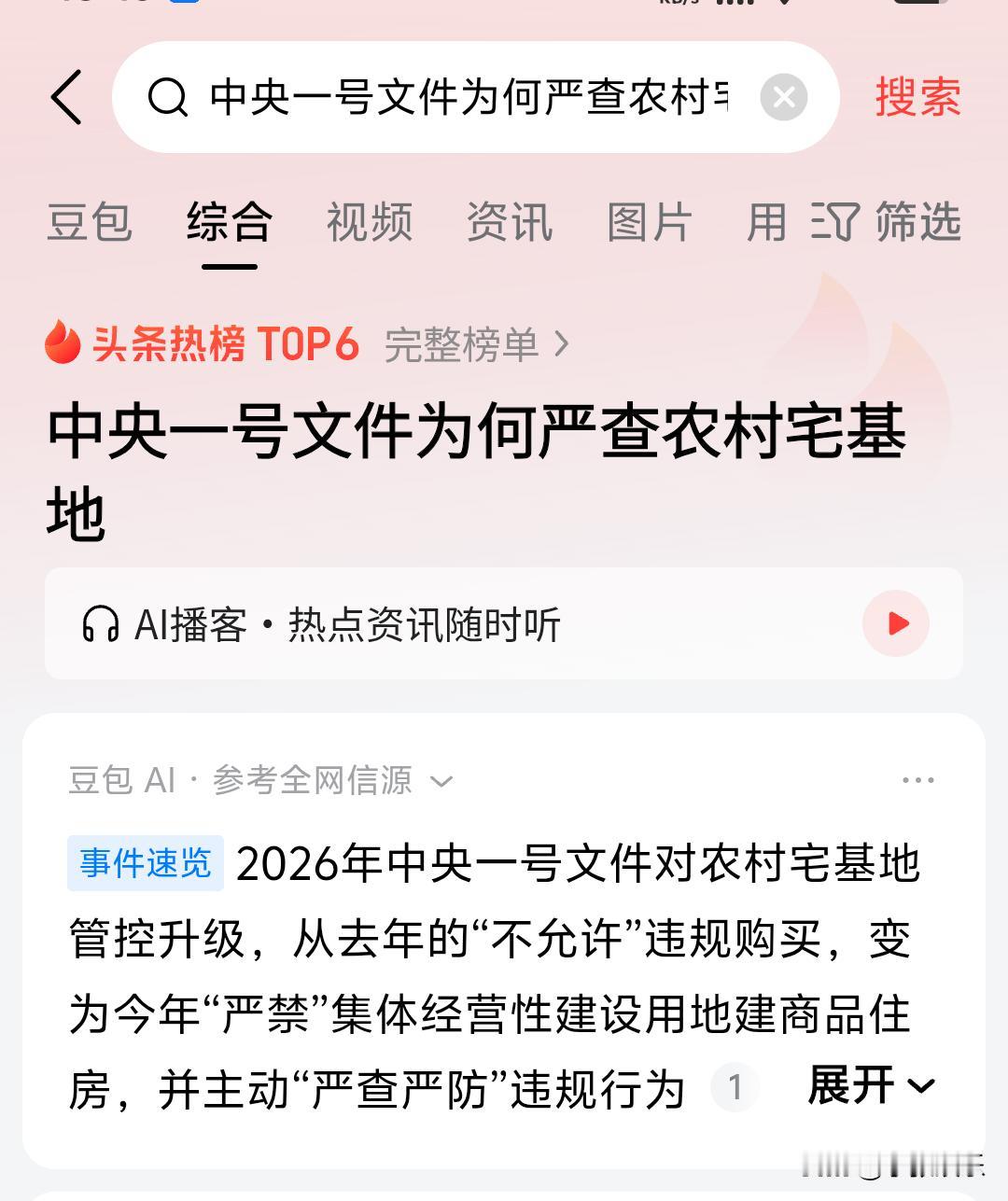Screen dimensions: 1008x1201
Task: Switch to the 图片 tab
Action: pos(649,224)
